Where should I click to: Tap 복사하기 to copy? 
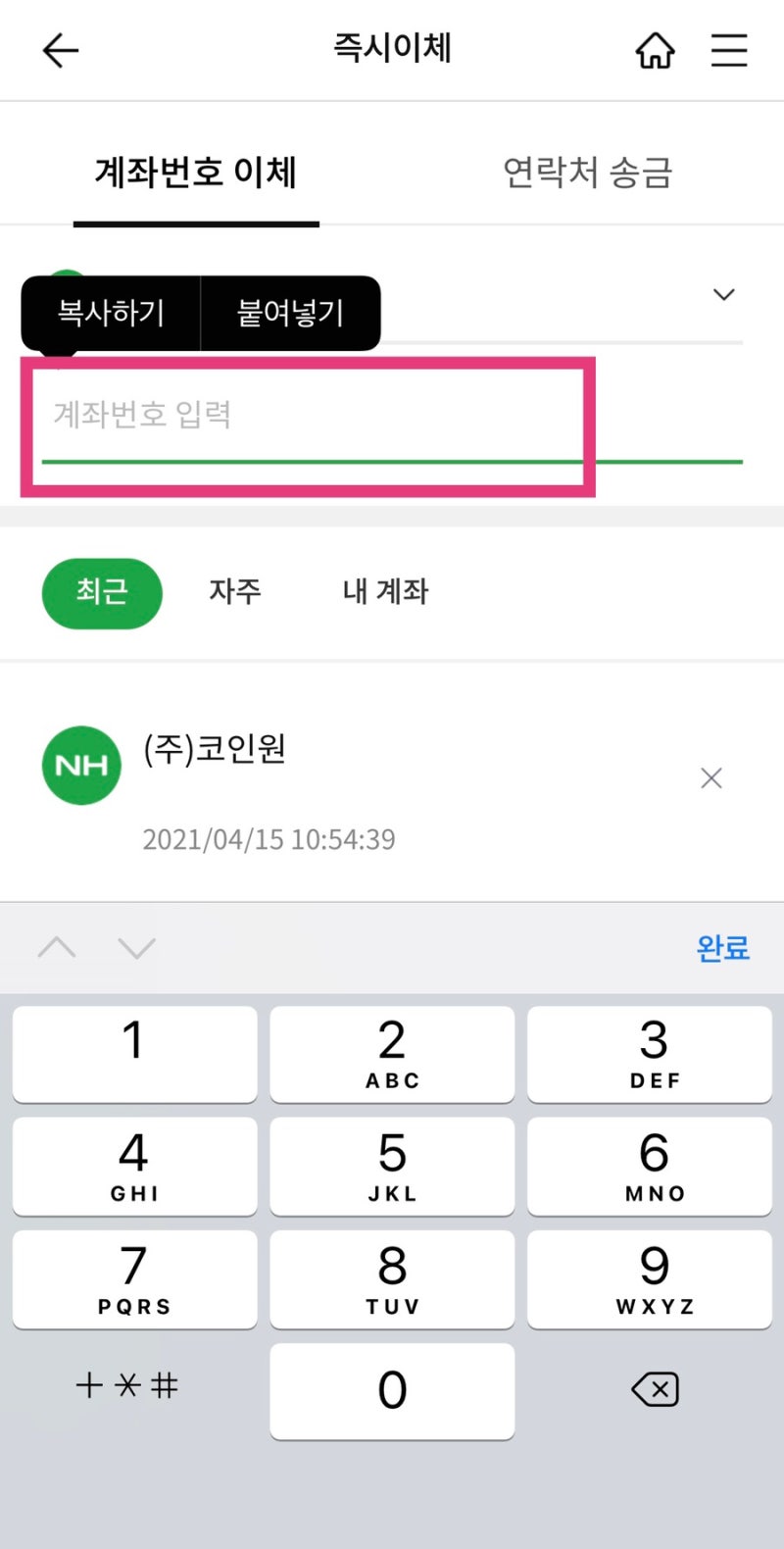click(x=110, y=313)
